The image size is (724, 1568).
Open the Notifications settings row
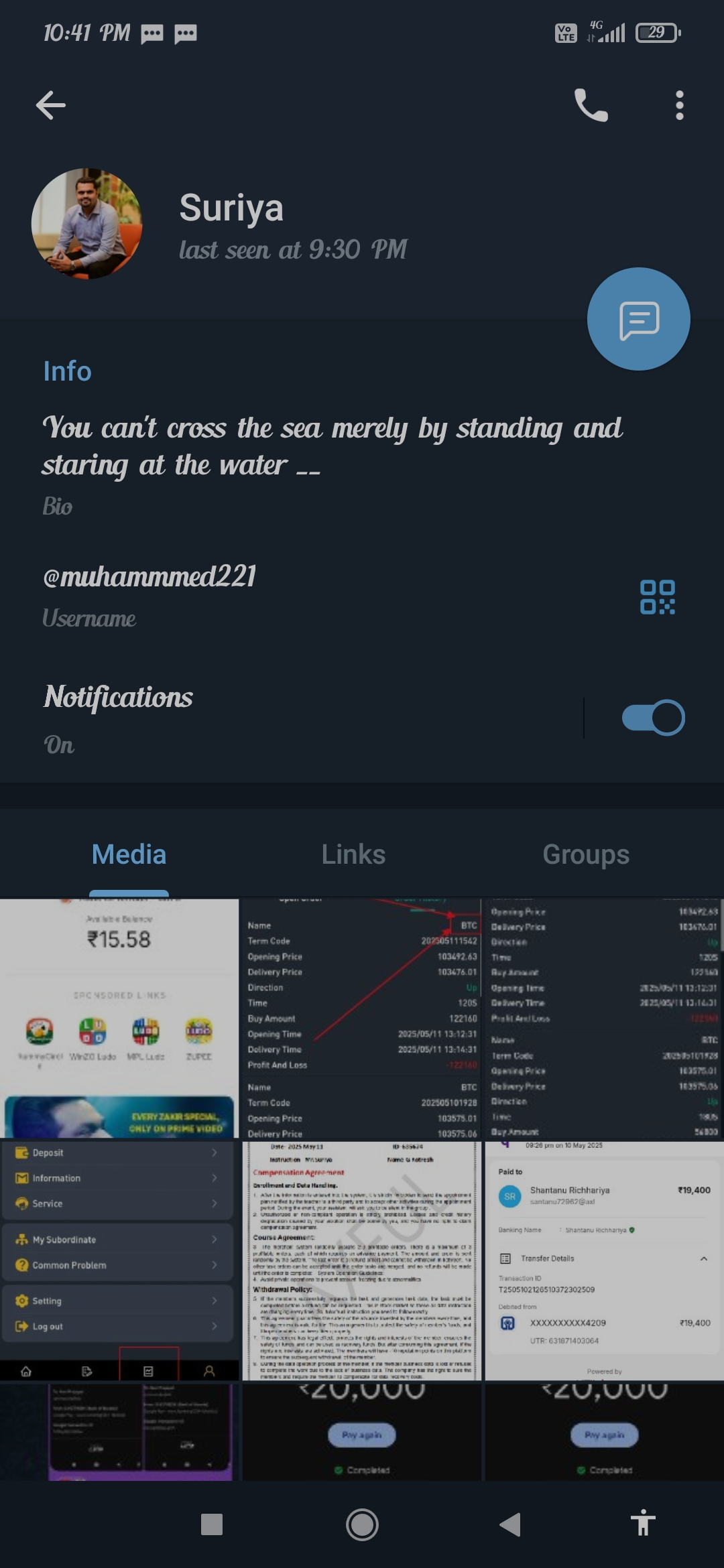coord(268,718)
